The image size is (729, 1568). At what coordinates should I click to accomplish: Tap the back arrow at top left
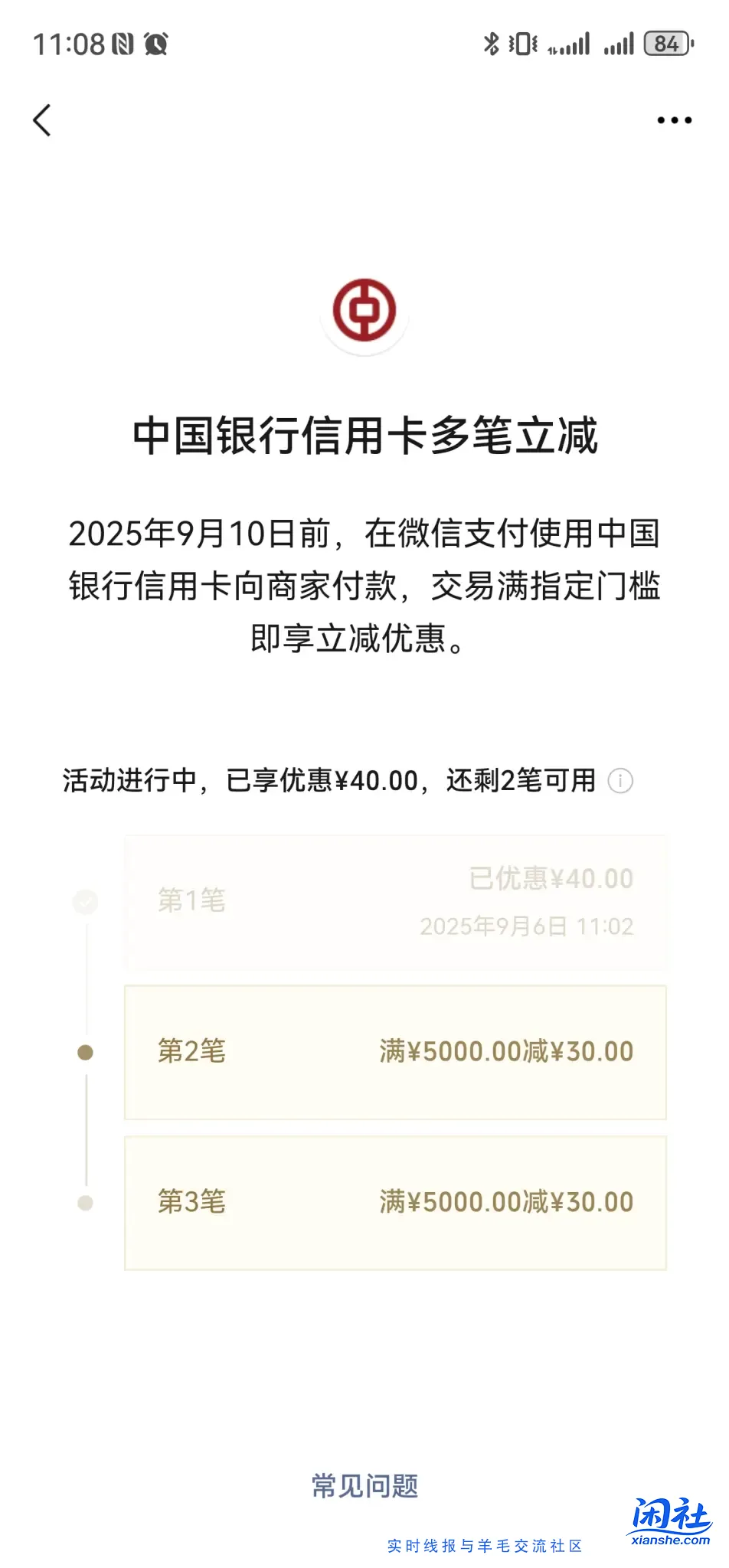click(x=42, y=119)
